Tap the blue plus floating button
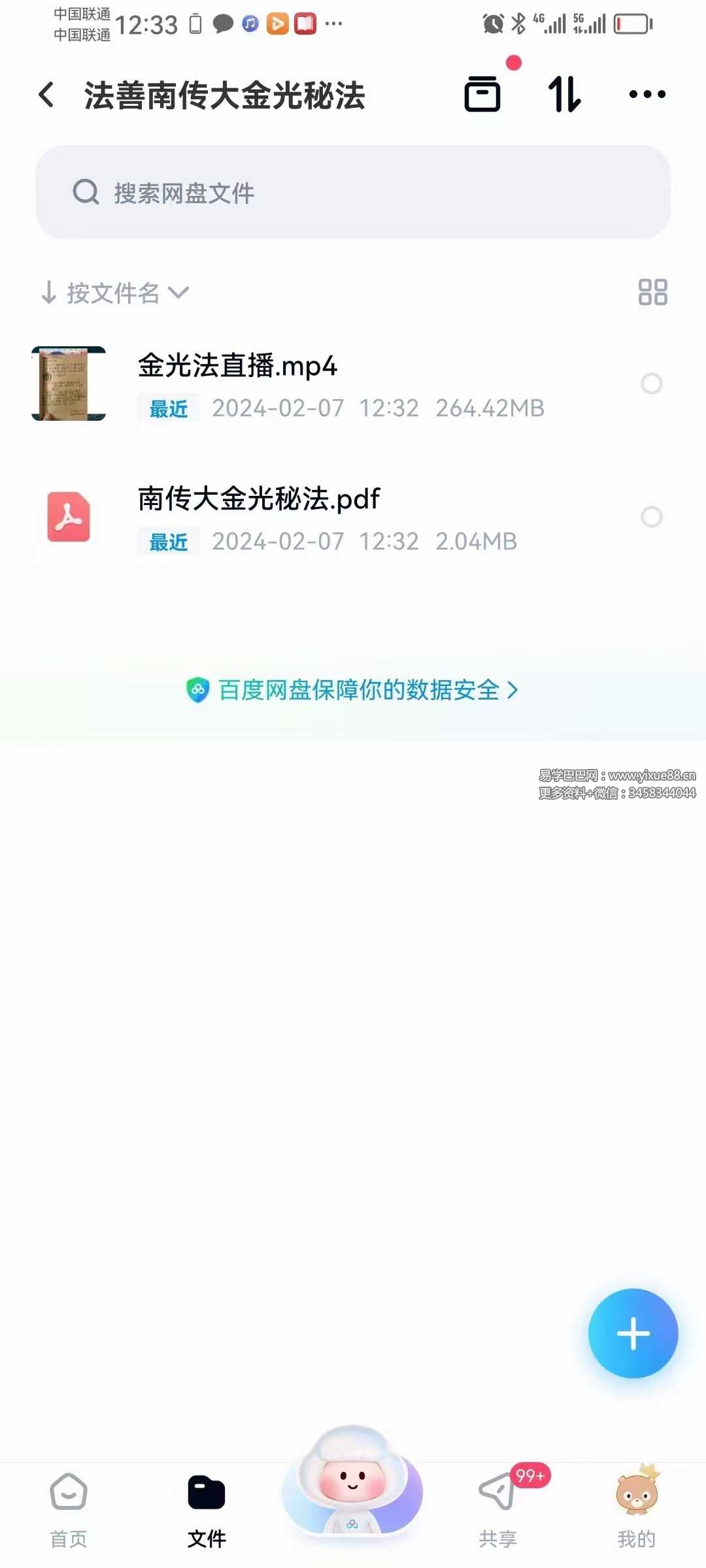Screen dimensions: 706x1568 point(633,1333)
